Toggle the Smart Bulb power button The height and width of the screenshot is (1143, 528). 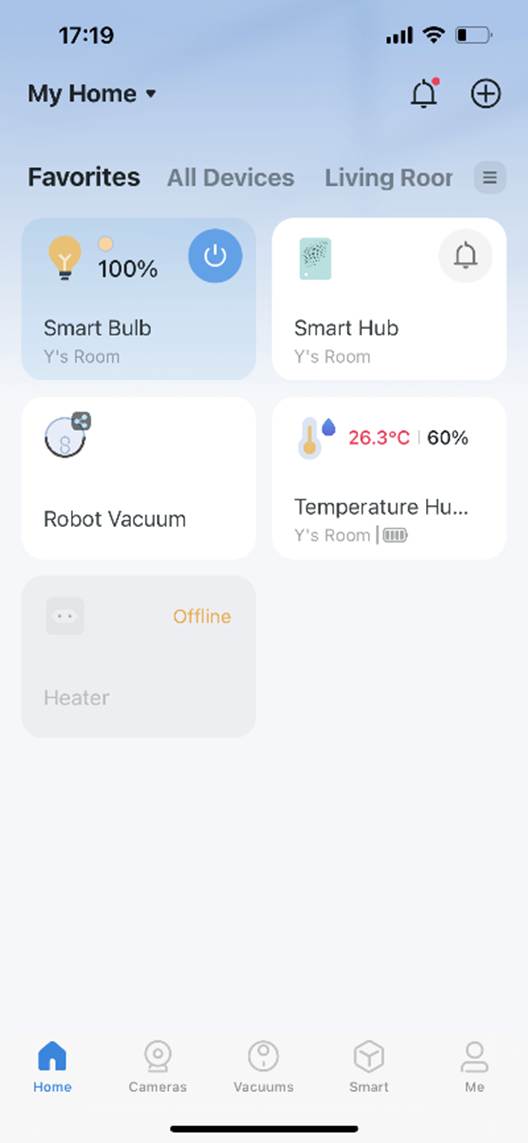point(215,256)
